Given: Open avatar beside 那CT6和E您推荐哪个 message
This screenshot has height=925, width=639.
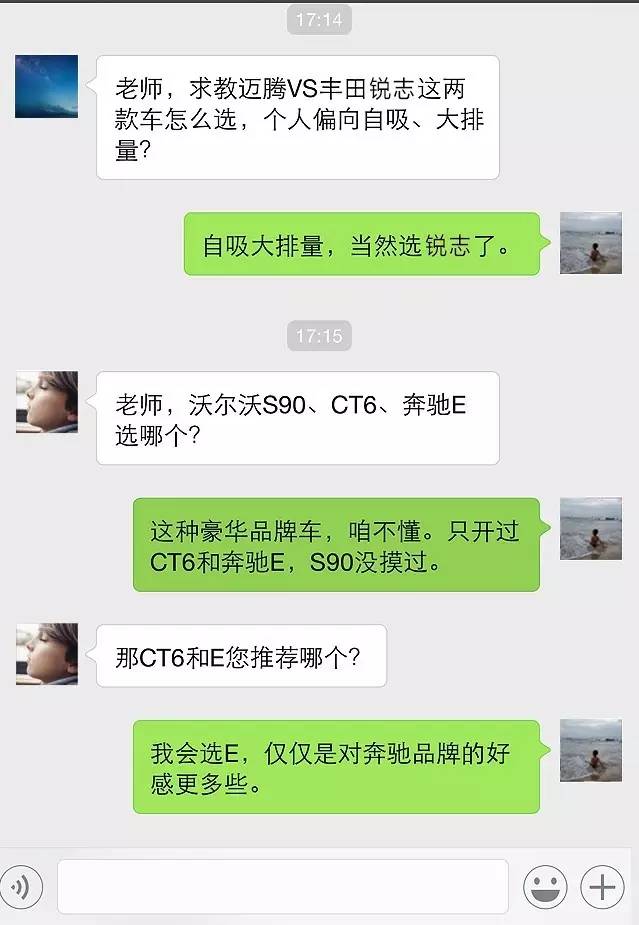Looking at the screenshot, I should pos(46,654).
